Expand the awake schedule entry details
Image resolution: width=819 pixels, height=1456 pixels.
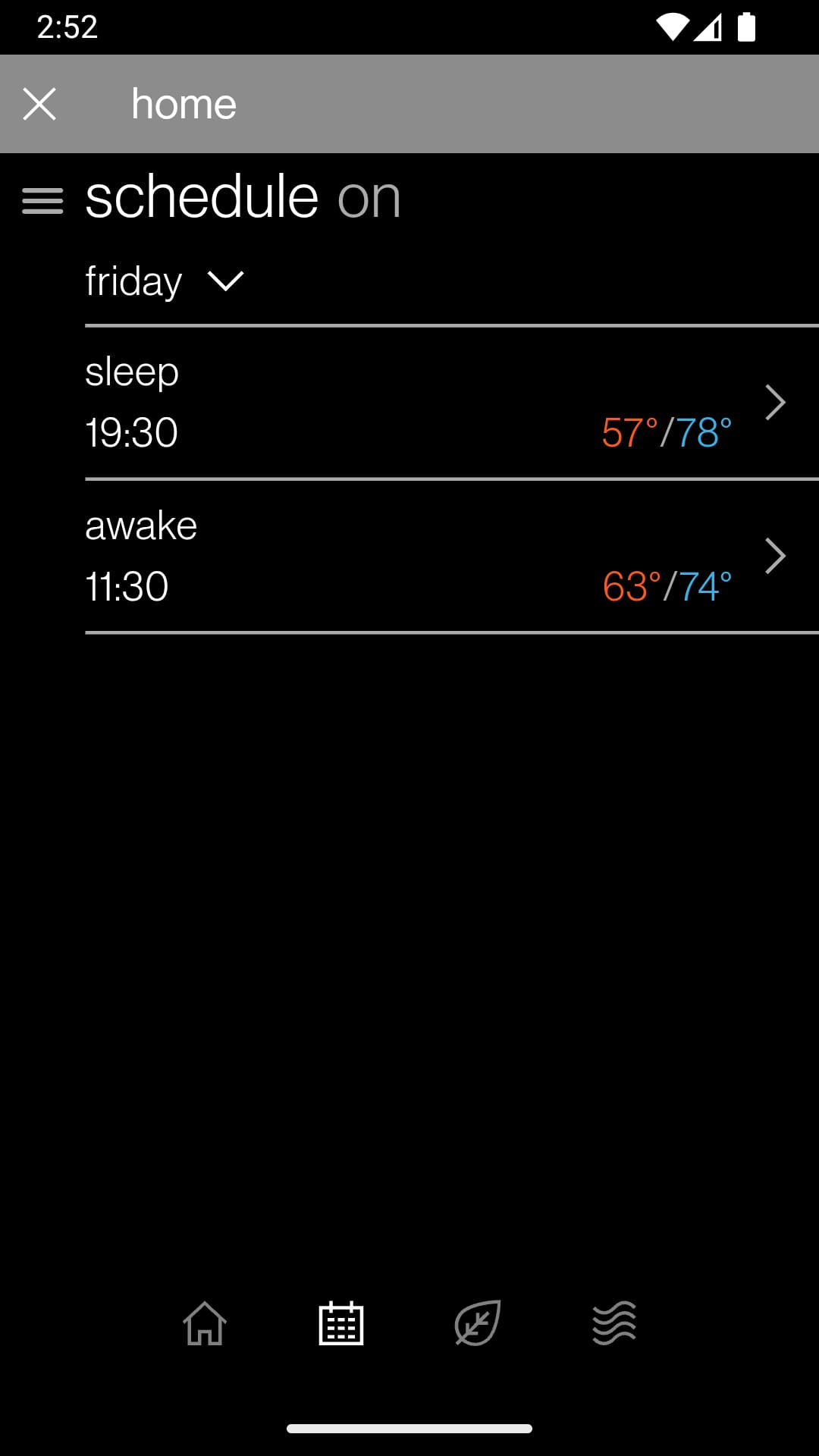[775, 555]
